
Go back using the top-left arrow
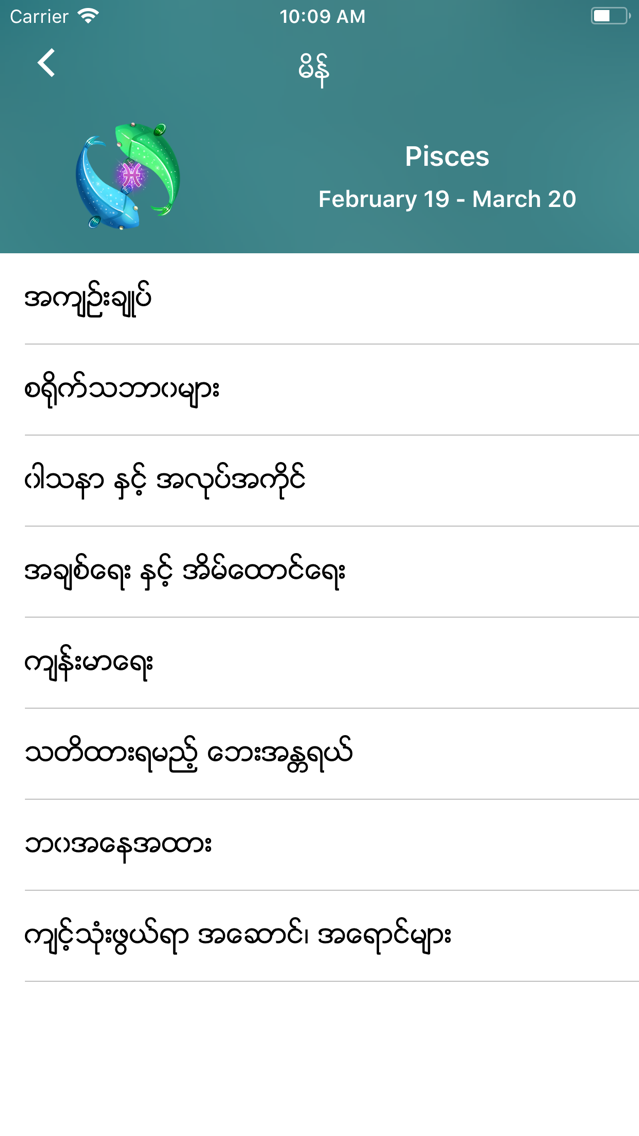(x=46, y=64)
